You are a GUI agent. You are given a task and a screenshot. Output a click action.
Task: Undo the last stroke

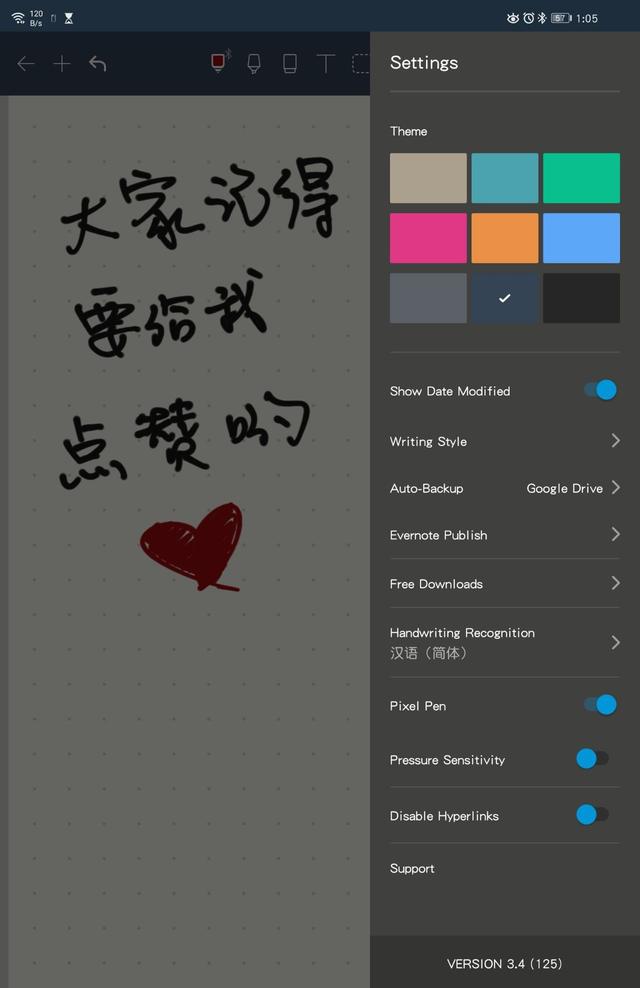[97, 64]
